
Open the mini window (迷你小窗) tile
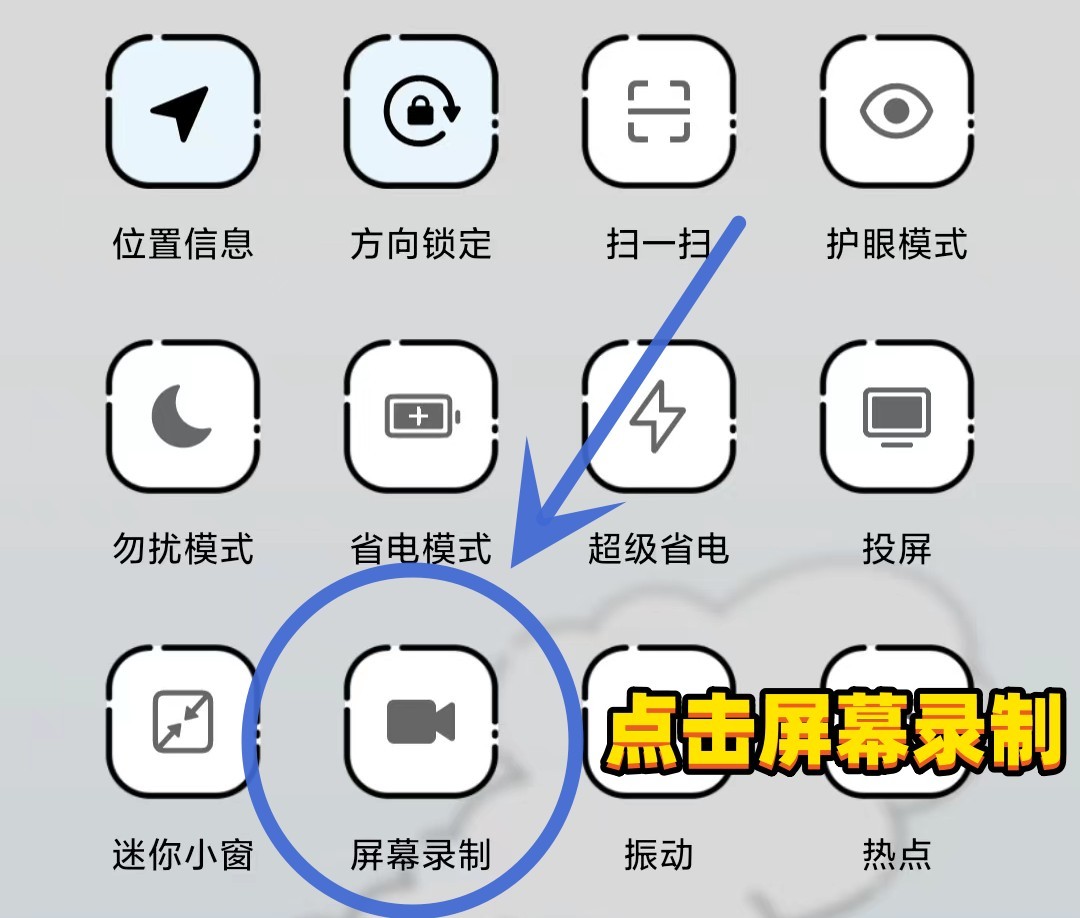click(181, 720)
